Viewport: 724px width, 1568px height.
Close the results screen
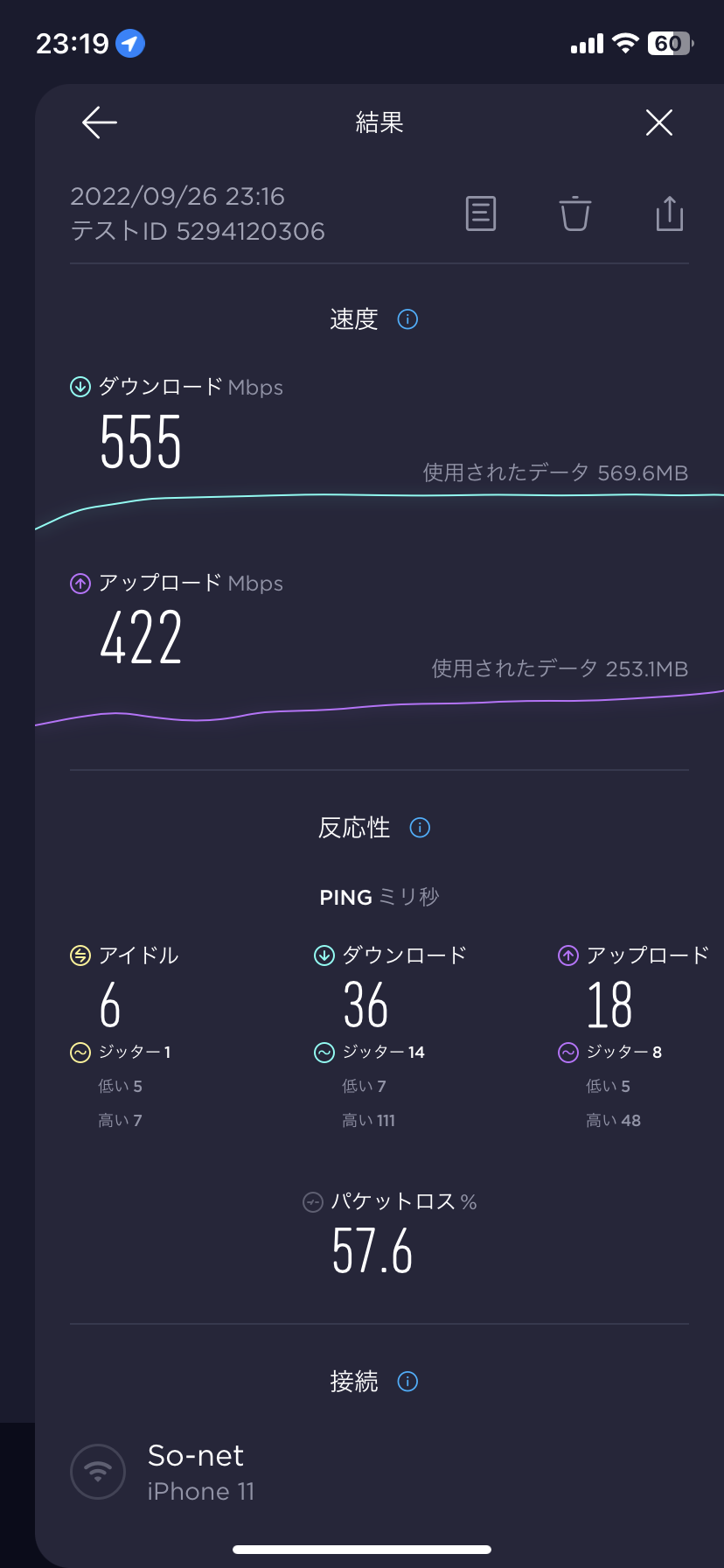click(x=658, y=122)
